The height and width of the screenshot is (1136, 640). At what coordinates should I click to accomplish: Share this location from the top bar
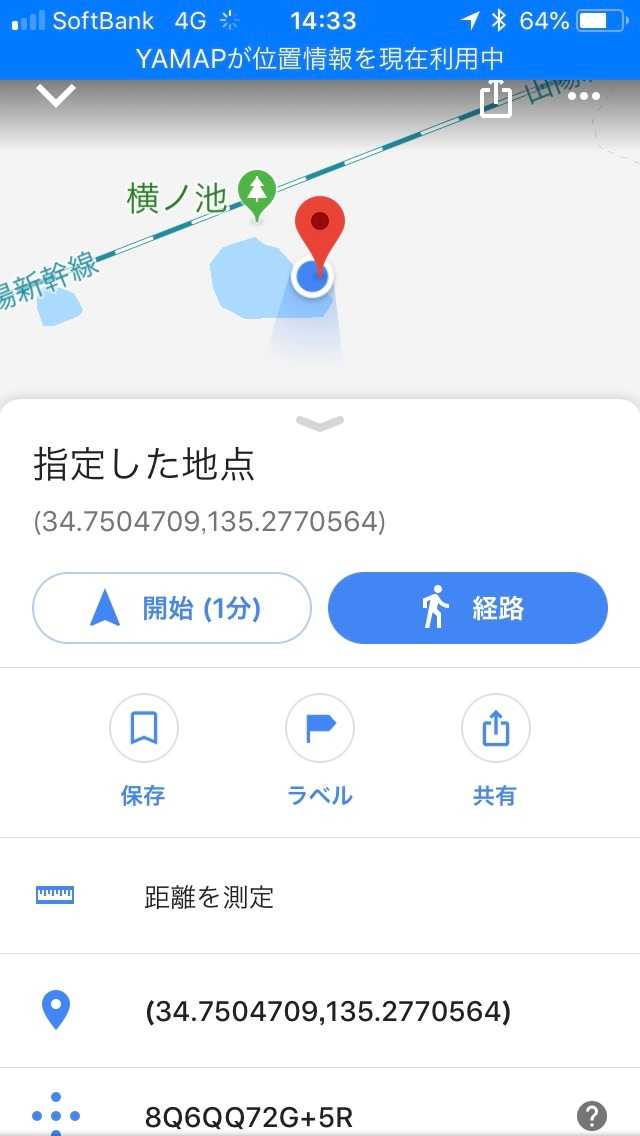click(x=496, y=98)
